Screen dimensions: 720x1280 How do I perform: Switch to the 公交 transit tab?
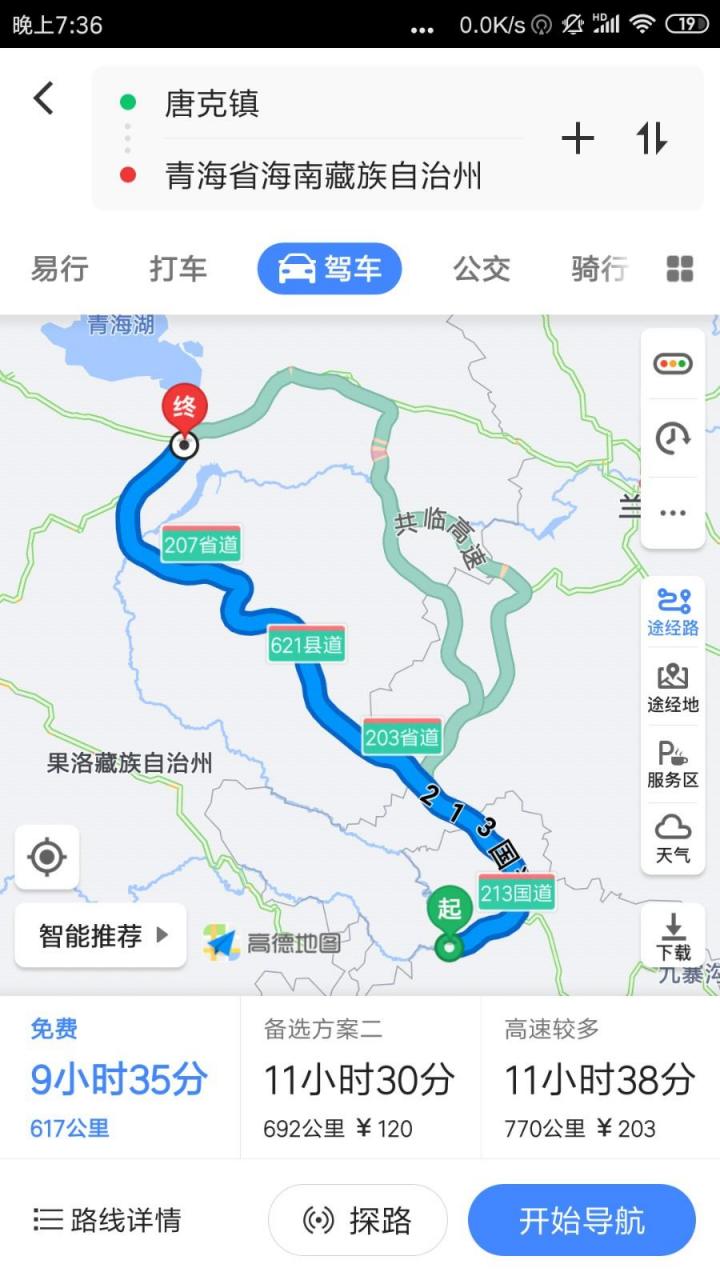(481, 269)
